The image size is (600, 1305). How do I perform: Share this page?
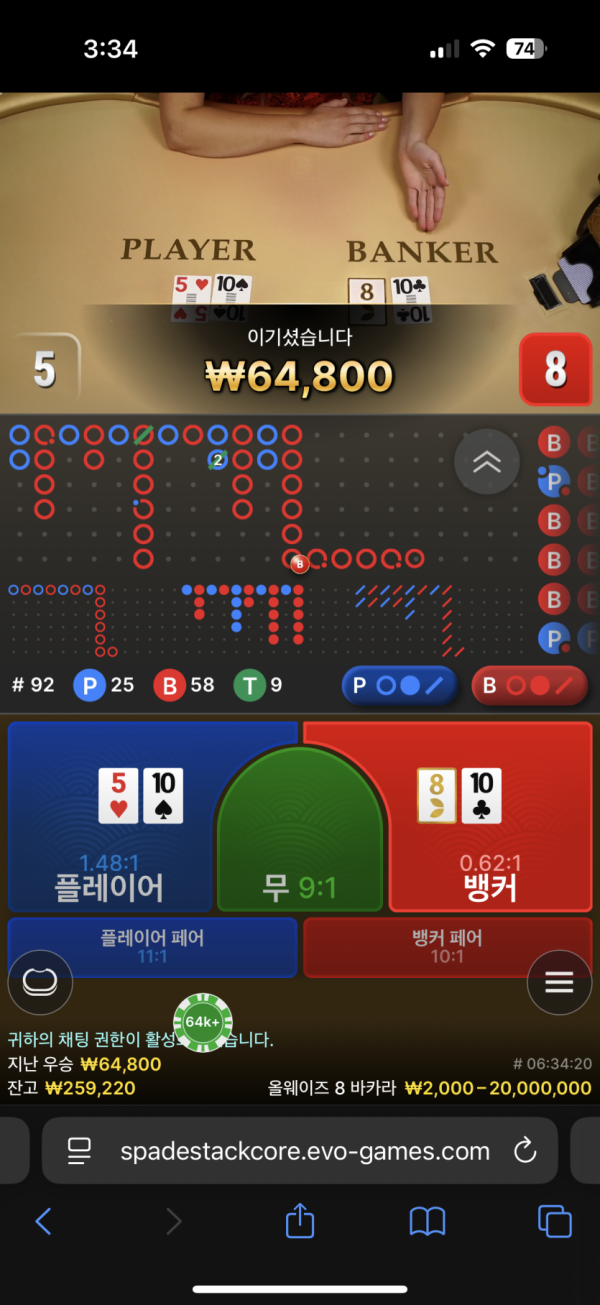[x=300, y=1221]
